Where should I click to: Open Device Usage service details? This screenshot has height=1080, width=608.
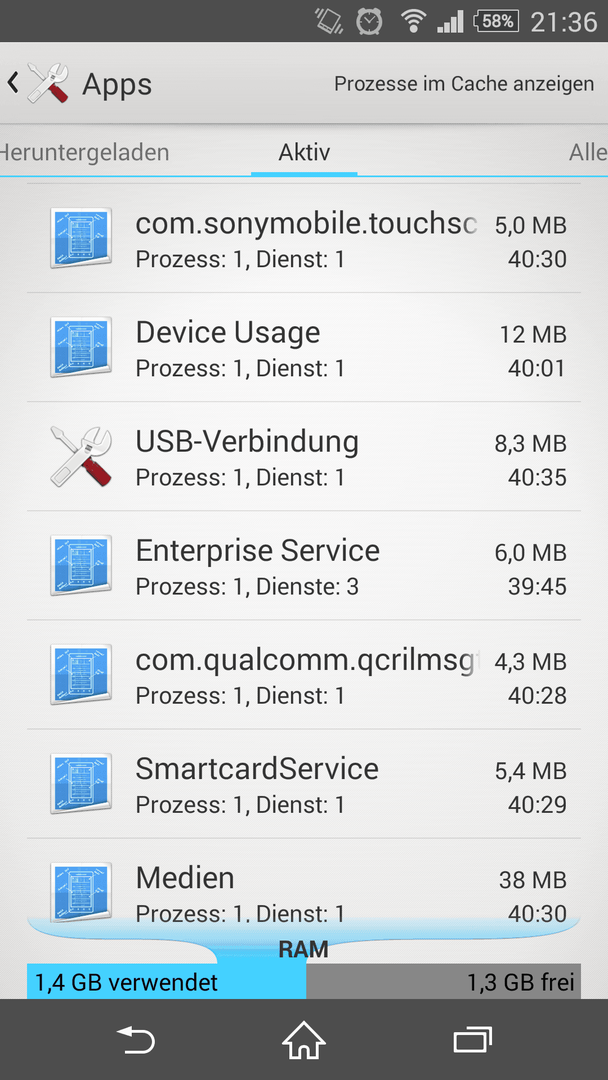(304, 348)
